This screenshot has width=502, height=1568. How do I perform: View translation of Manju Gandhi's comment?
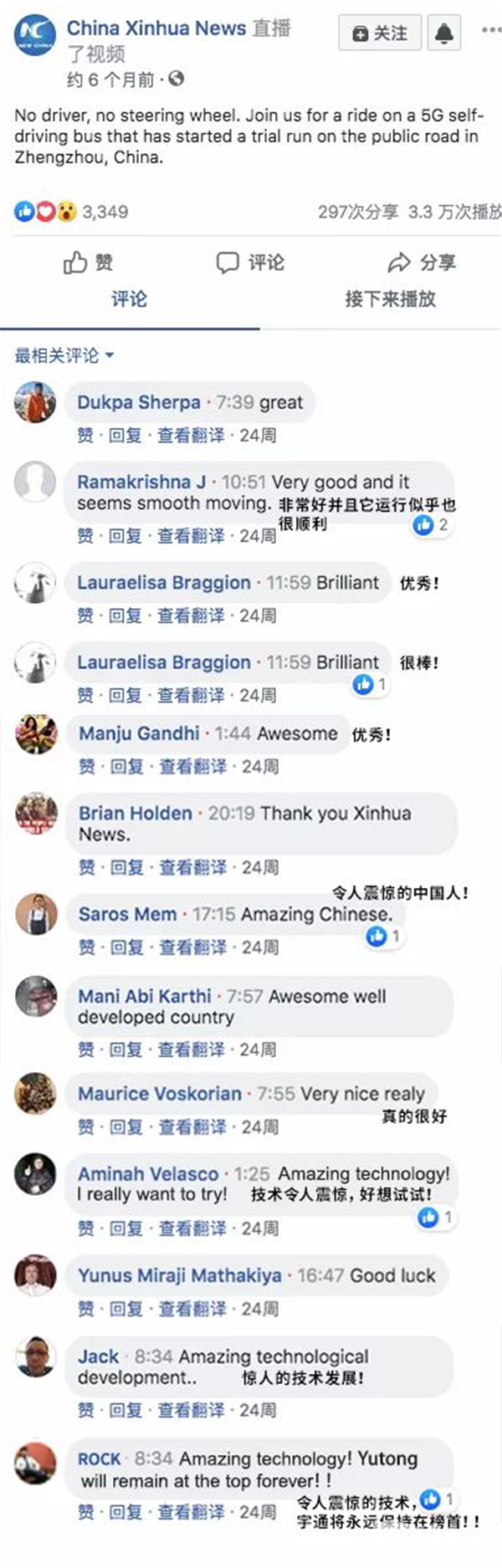tap(193, 766)
